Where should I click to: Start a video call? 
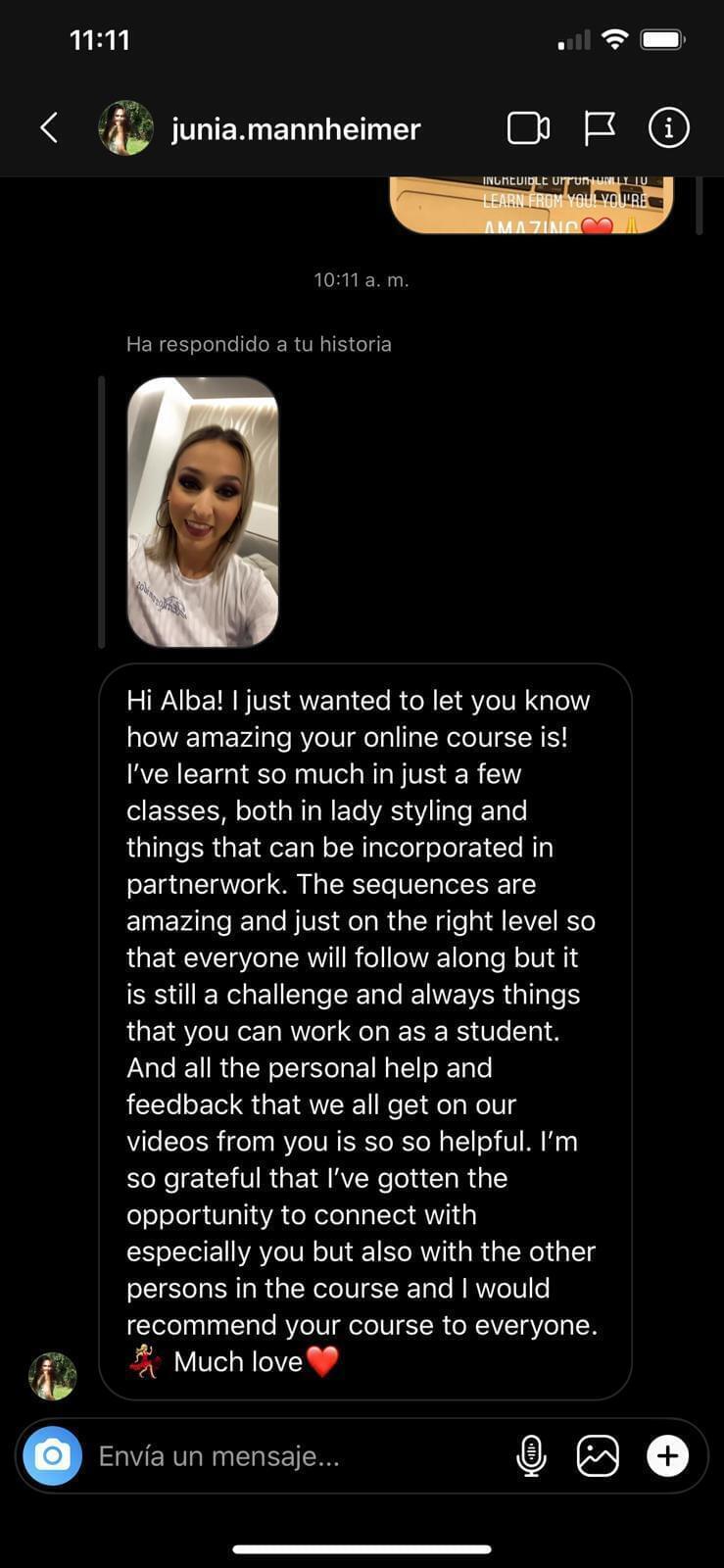(x=528, y=128)
